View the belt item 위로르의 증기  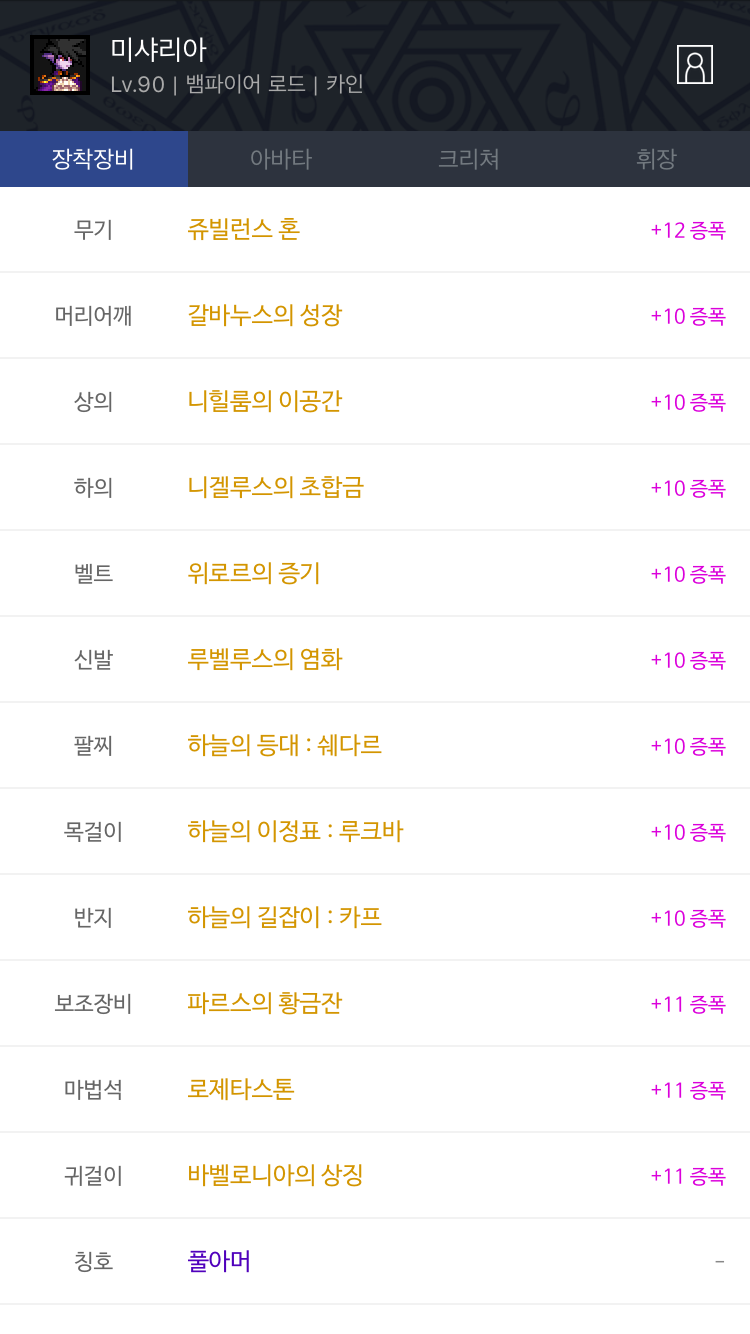[375, 574]
